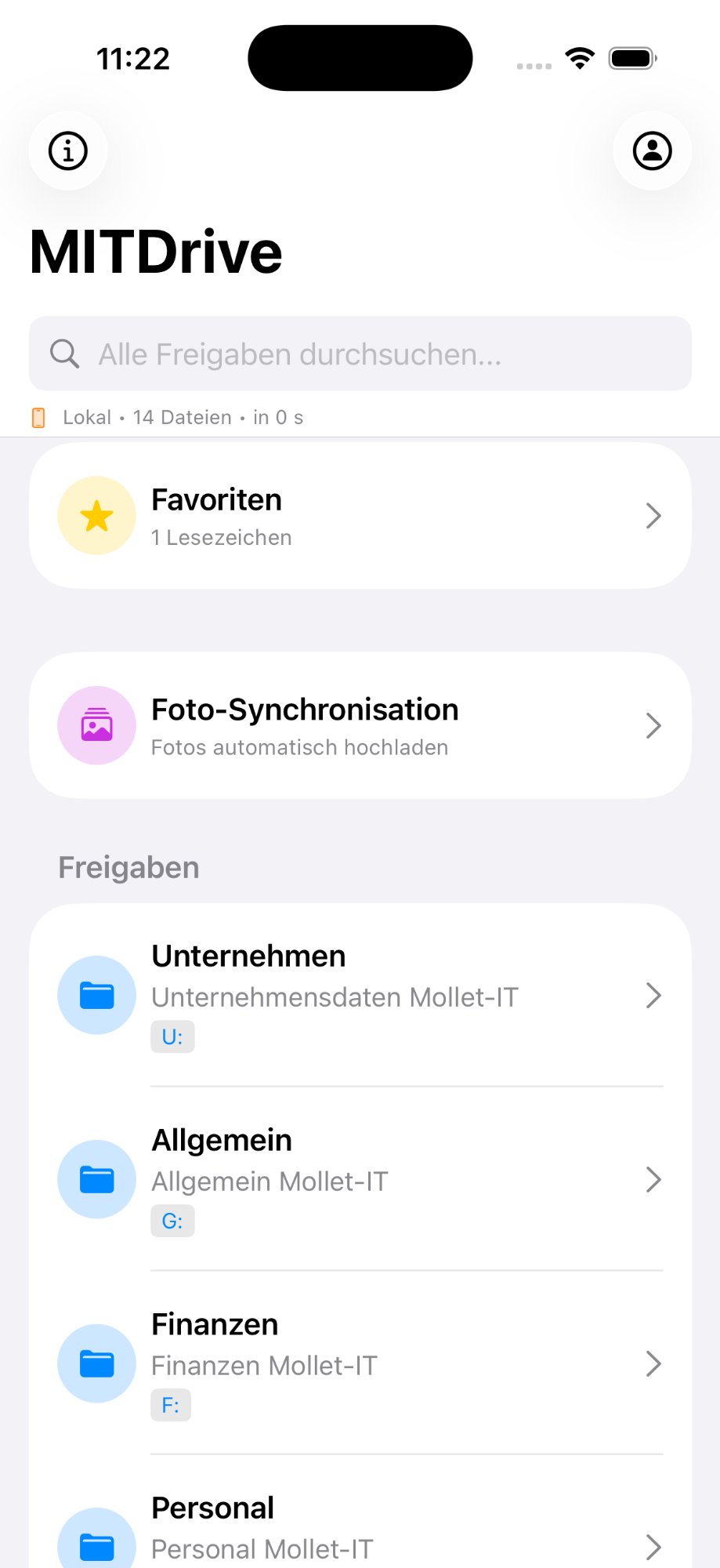This screenshot has height=1568, width=720.
Task: Open the Personal share entry
Action: pos(360,1525)
